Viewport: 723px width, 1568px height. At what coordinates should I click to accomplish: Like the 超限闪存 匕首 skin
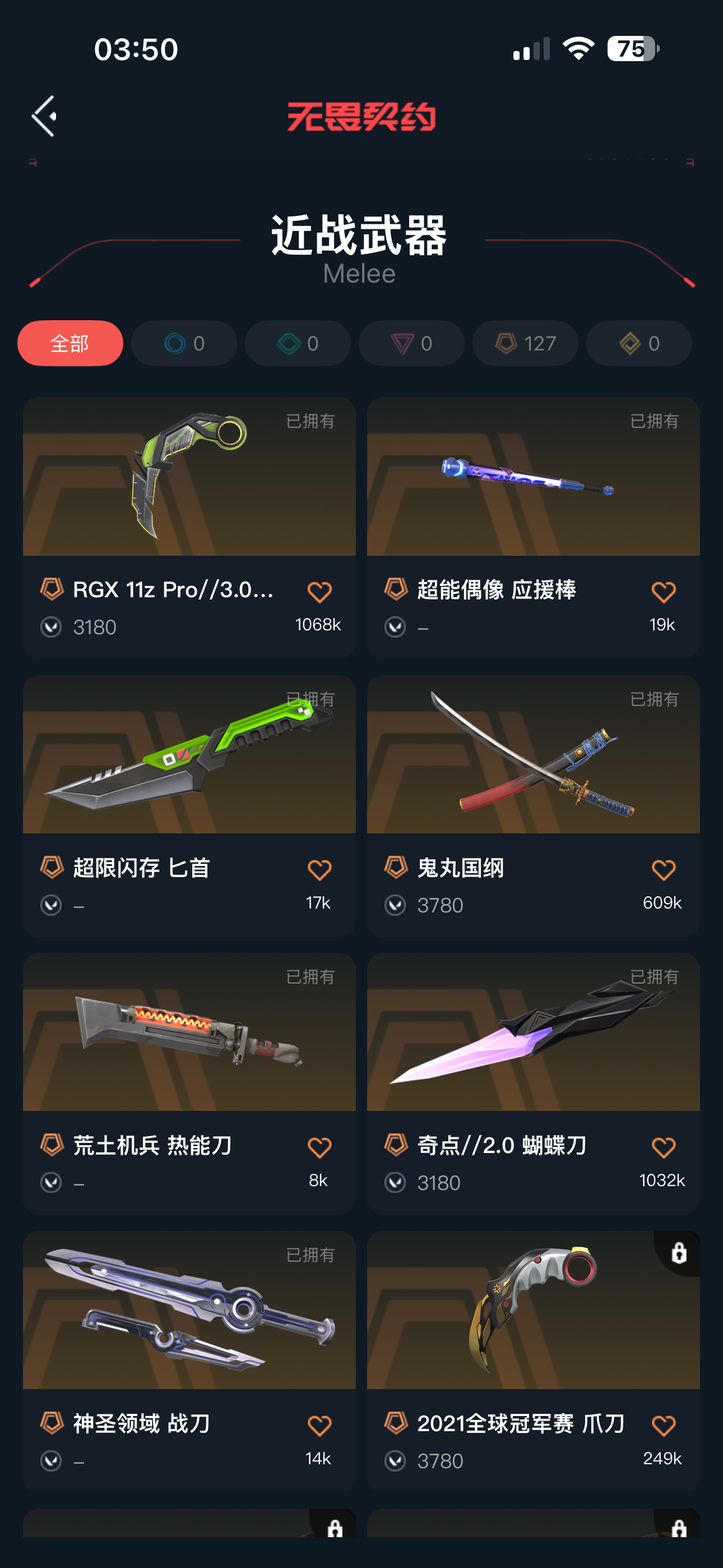click(319, 870)
